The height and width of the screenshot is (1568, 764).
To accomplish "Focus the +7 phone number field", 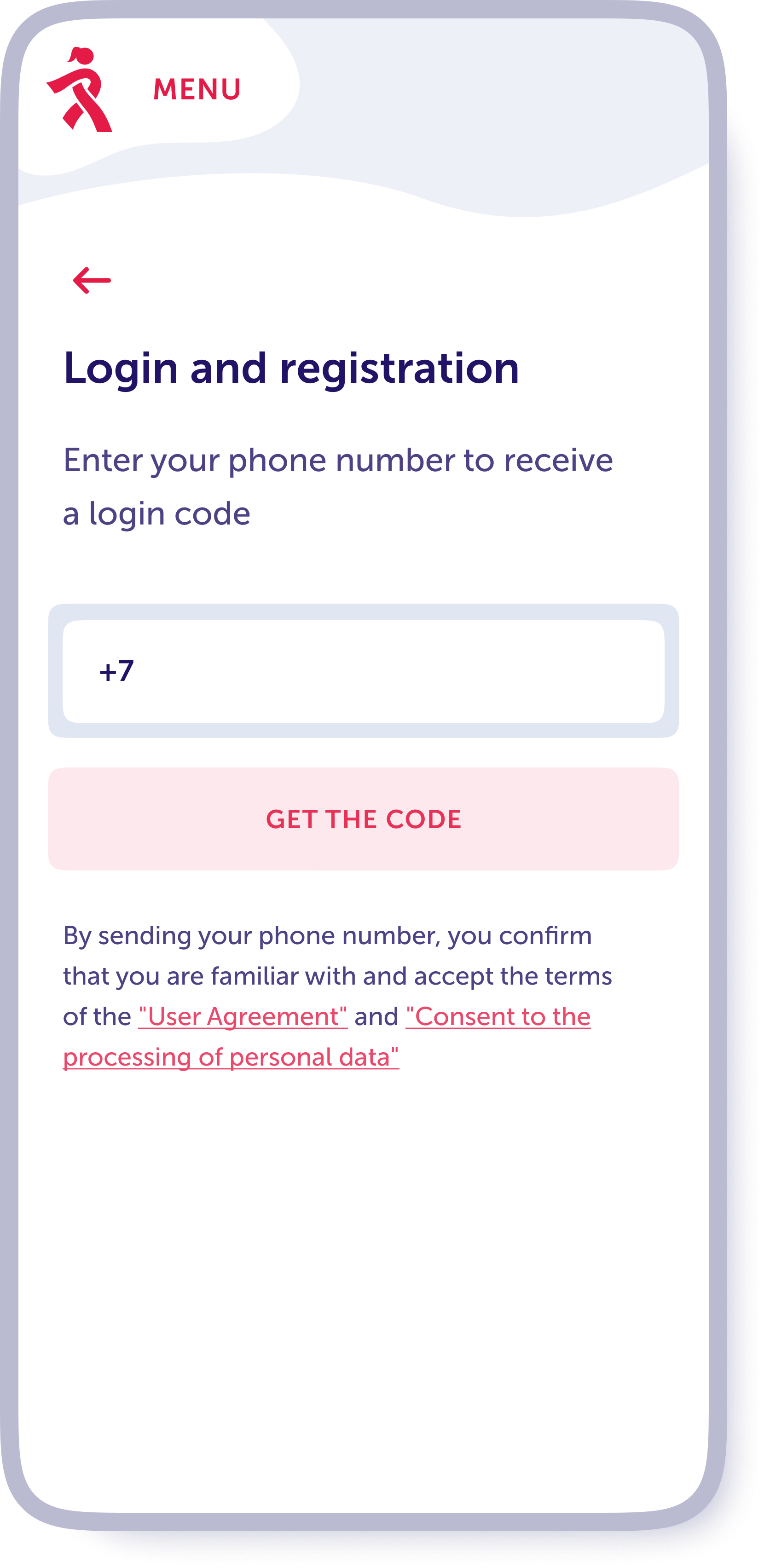I will [364, 671].
